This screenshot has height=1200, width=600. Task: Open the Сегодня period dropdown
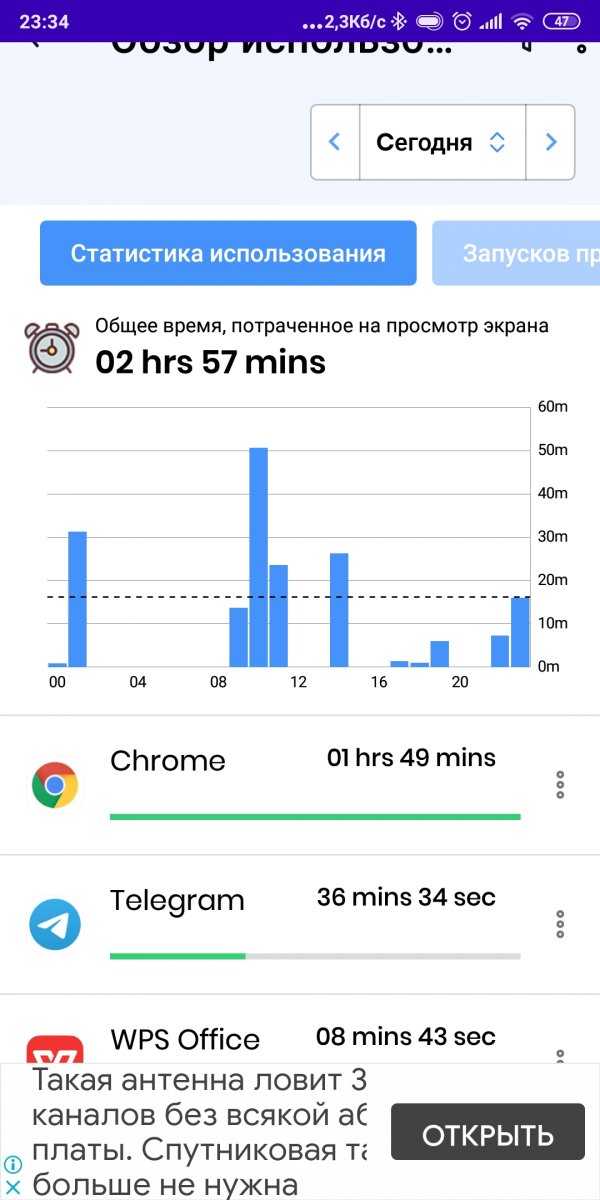click(x=441, y=142)
